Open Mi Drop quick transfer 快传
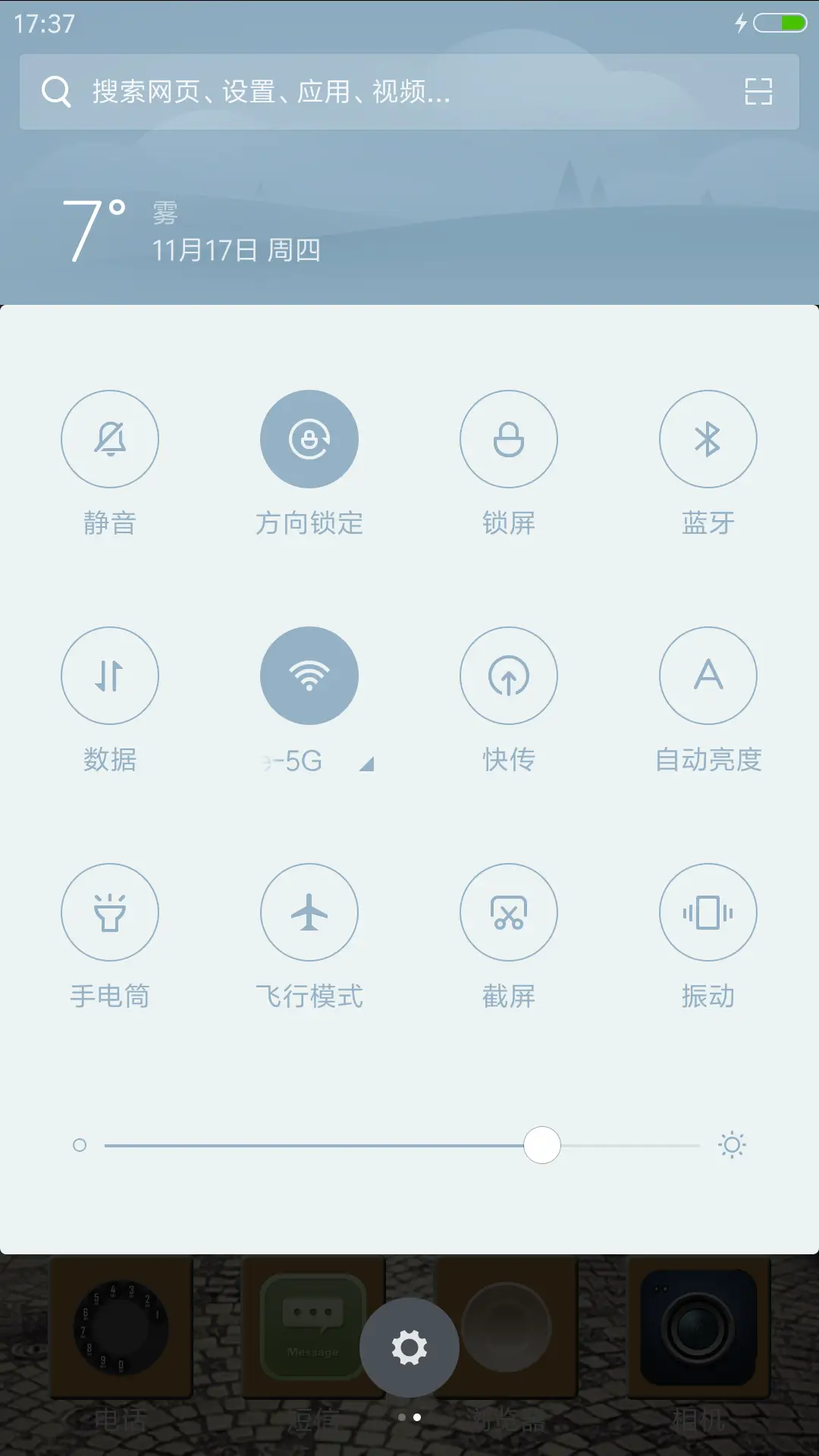Image resolution: width=819 pixels, height=1456 pixels. pyautogui.click(x=509, y=676)
